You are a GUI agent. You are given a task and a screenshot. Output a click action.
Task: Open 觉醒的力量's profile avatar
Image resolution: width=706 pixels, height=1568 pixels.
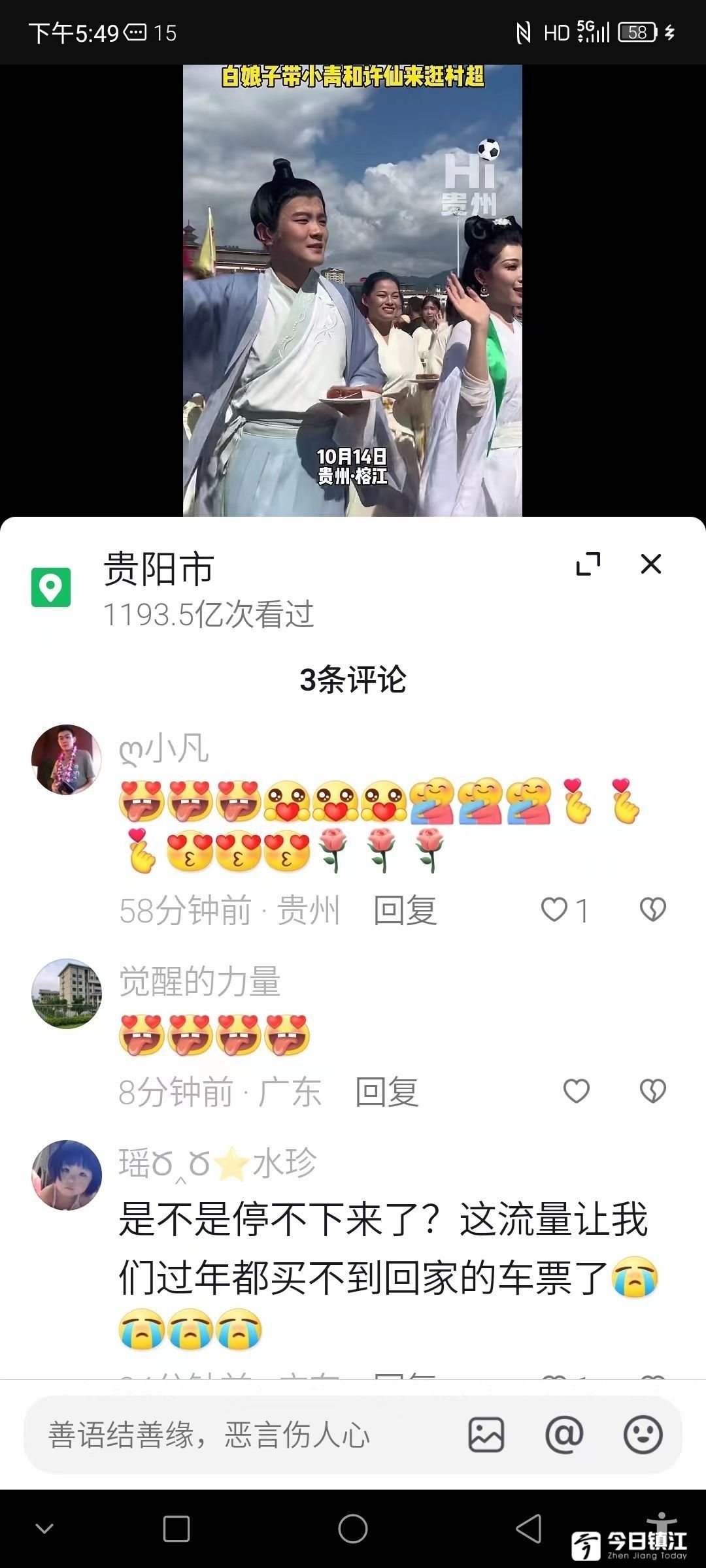pyautogui.click(x=67, y=994)
